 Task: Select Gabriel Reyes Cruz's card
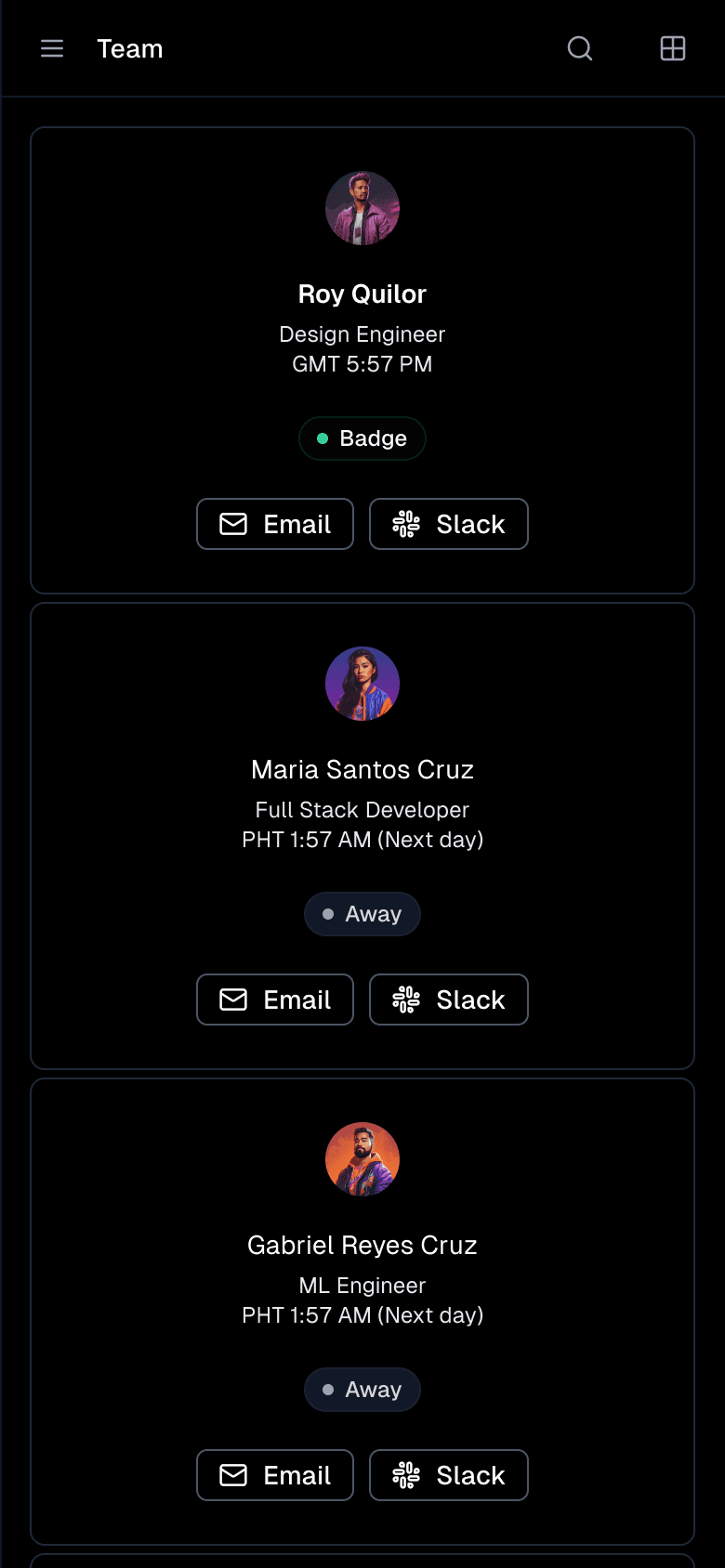(362, 1246)
